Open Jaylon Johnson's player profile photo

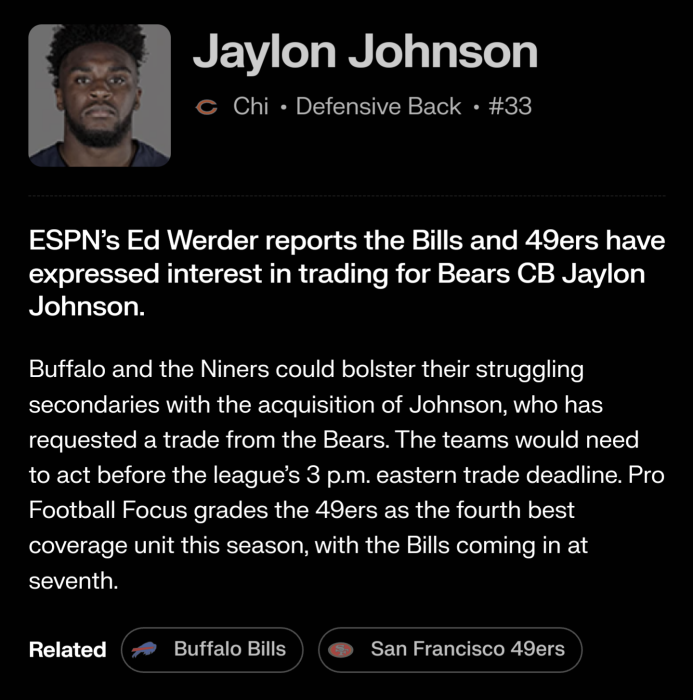(x=99, y=95)
